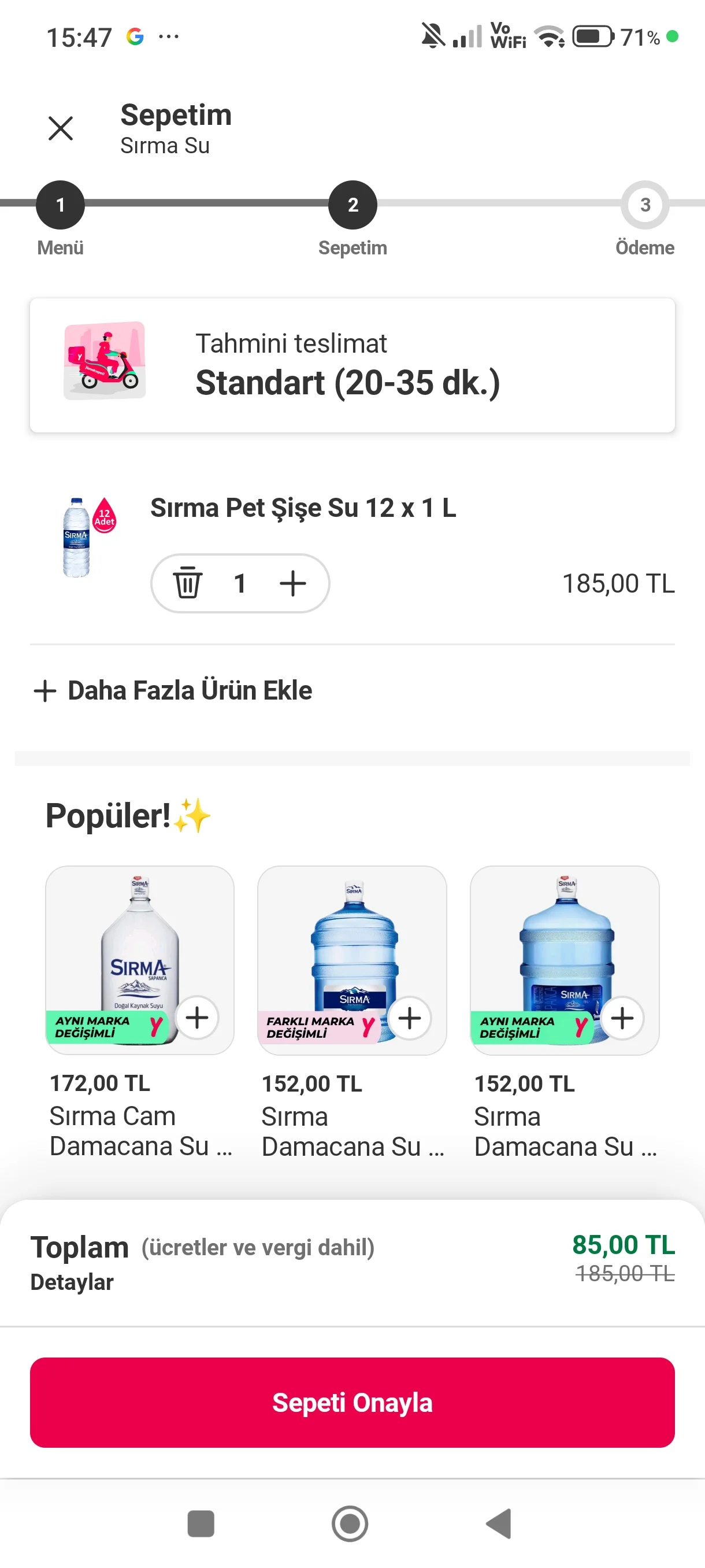This screenshot has width=705, height=1568.
Task: Add Sırma Cam Damacana Su to cart
Action: click(196, 1017)
